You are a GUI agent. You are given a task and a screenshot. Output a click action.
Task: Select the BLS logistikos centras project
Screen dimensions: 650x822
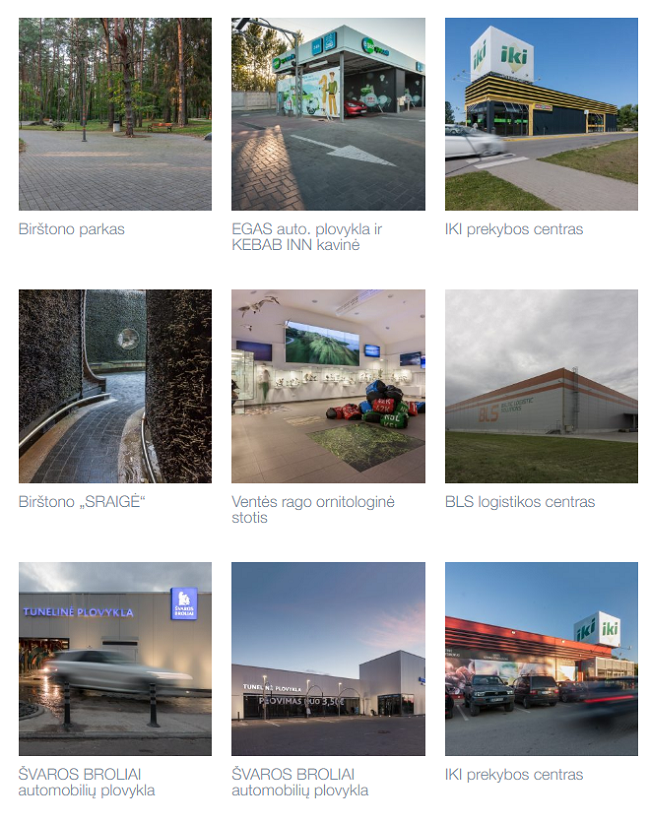click(541, 386)
